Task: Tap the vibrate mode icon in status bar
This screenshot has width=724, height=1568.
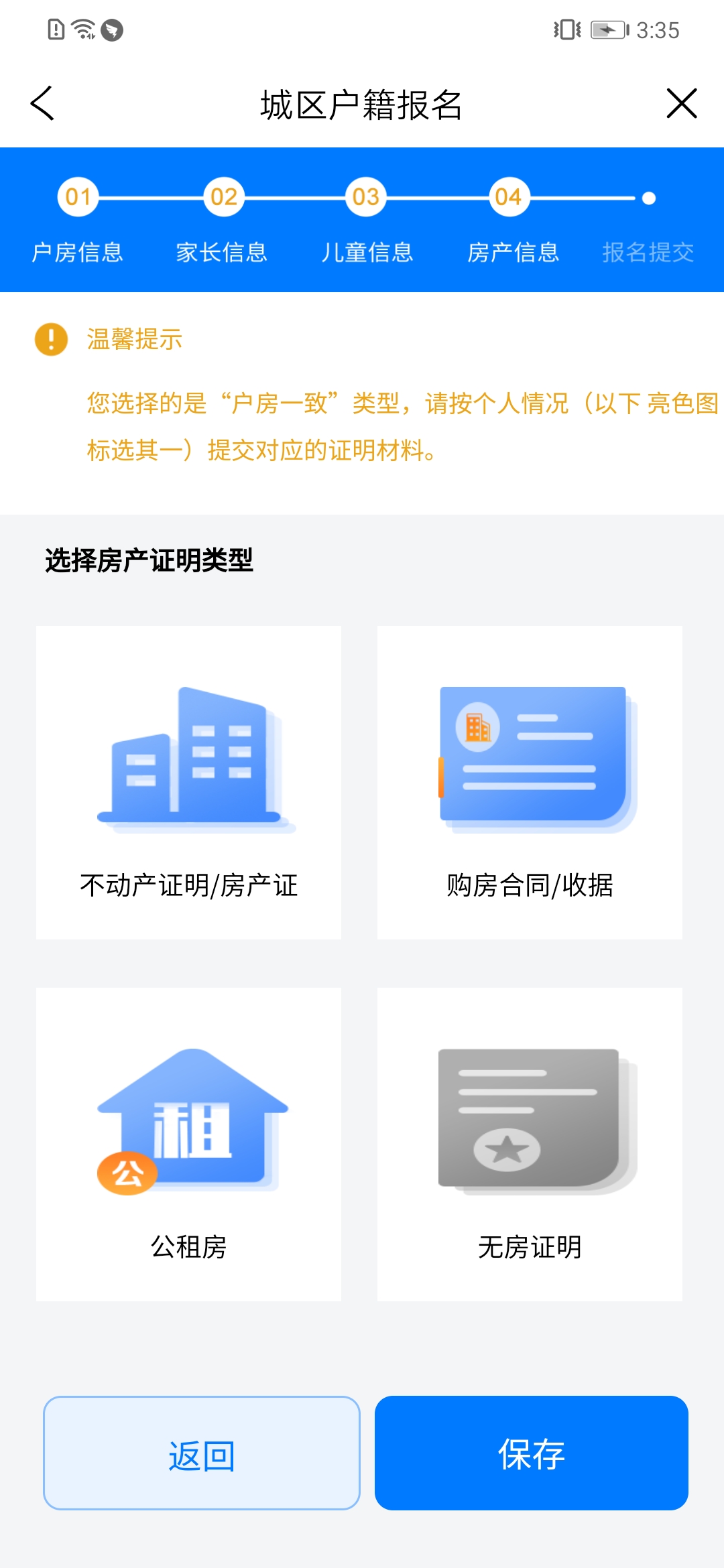Action: click(566, 30)
